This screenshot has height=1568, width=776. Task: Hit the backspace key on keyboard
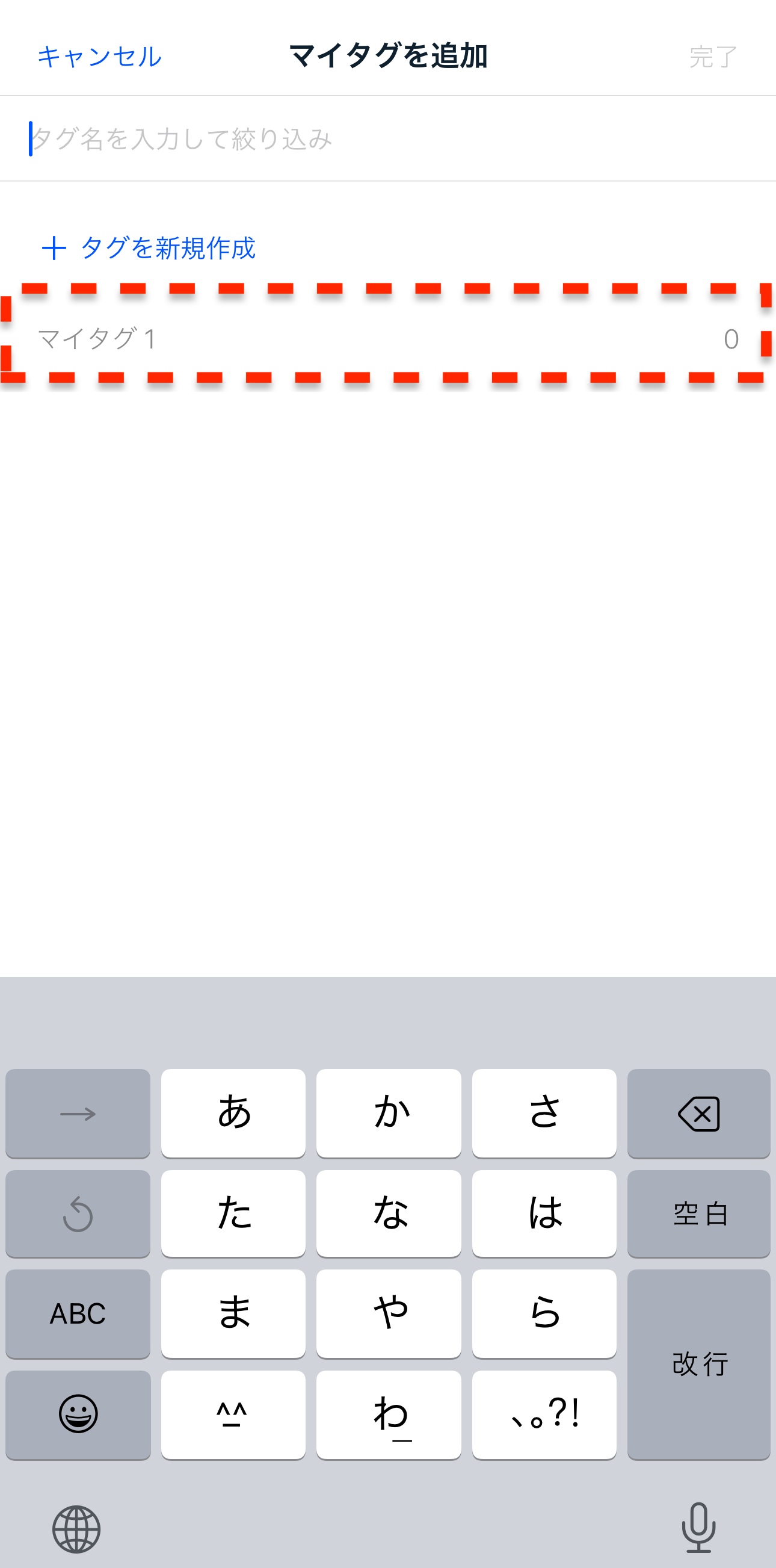pyautogui.click(x=699, y=1114)
